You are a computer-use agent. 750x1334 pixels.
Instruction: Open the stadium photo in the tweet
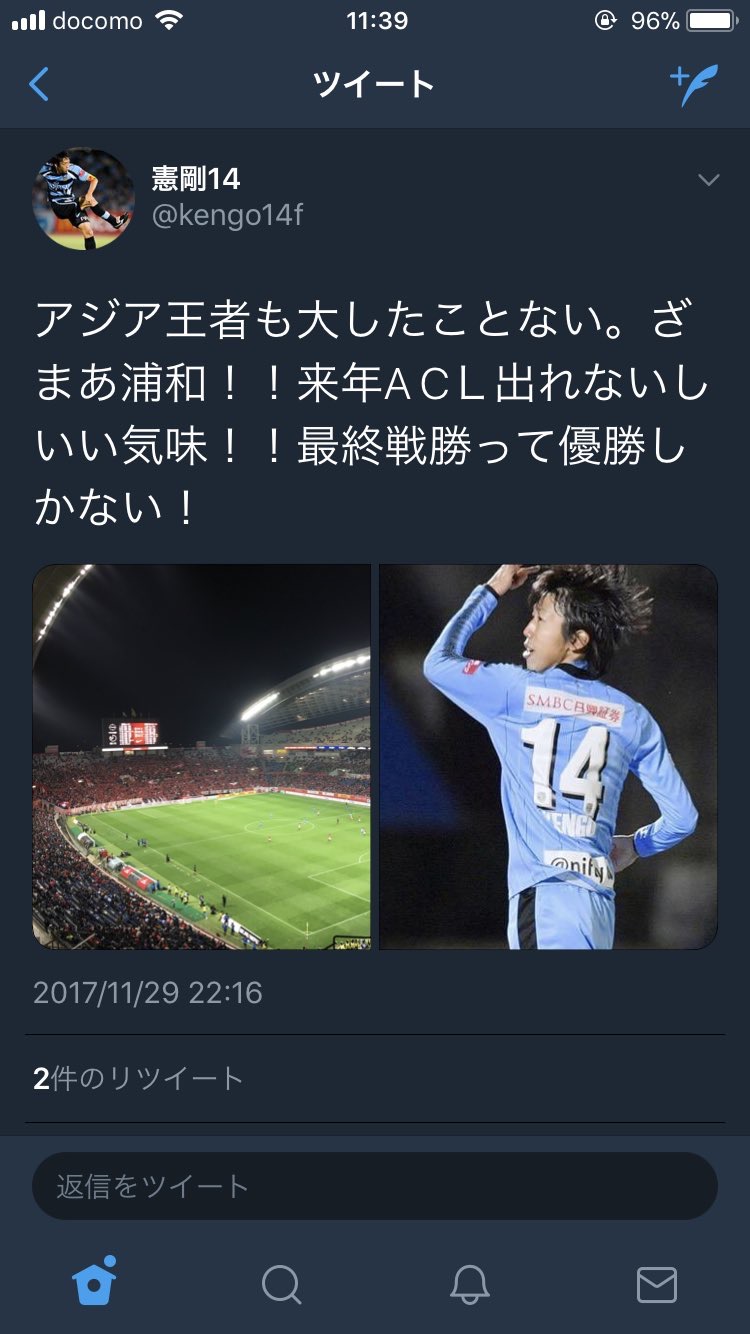pos(201,756)
